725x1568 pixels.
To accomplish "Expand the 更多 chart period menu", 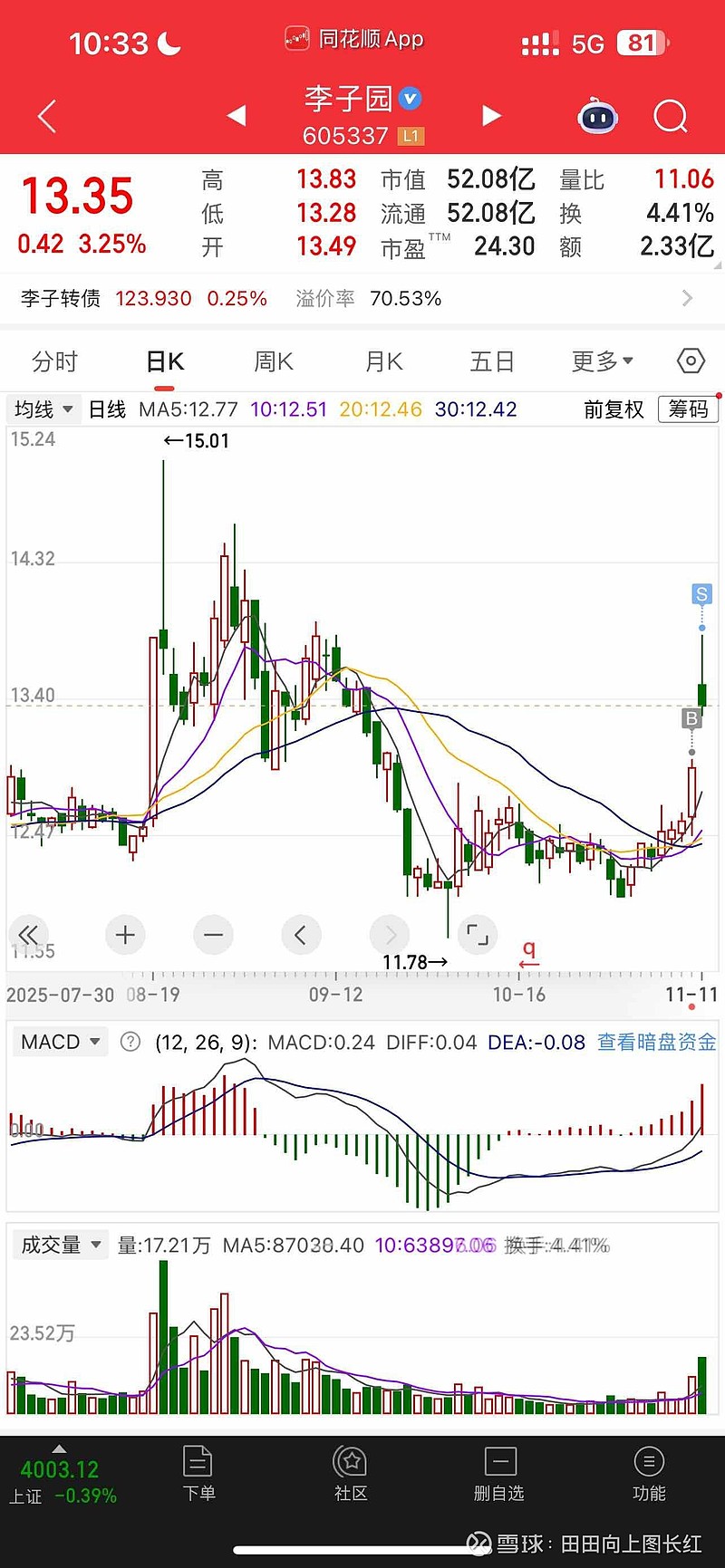I will tap(602, 361).
